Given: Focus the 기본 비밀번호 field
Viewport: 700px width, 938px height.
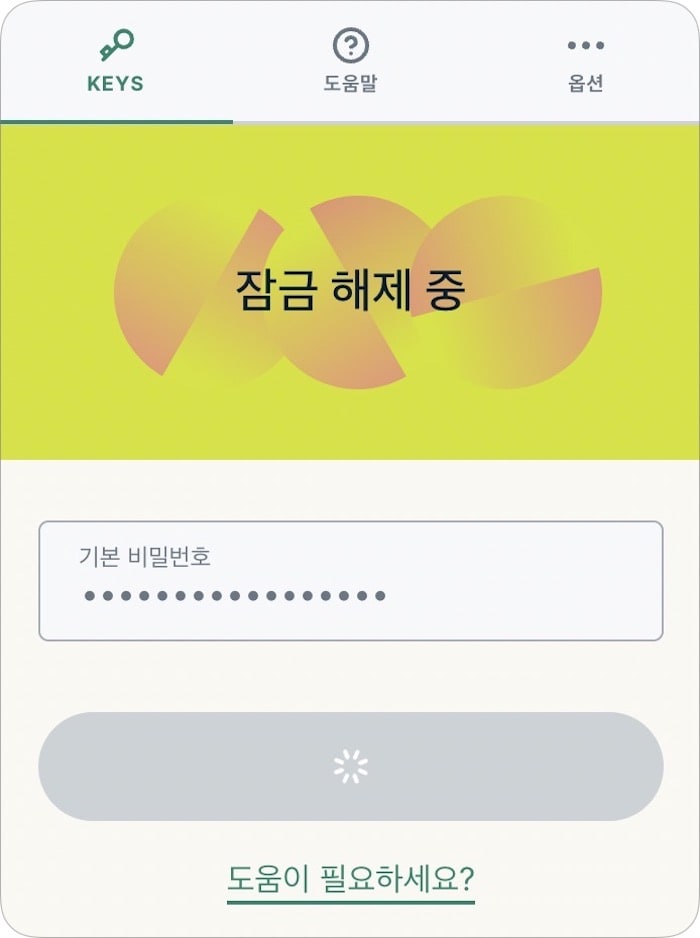Looking at the screenshot, I should tap(351, 581).
